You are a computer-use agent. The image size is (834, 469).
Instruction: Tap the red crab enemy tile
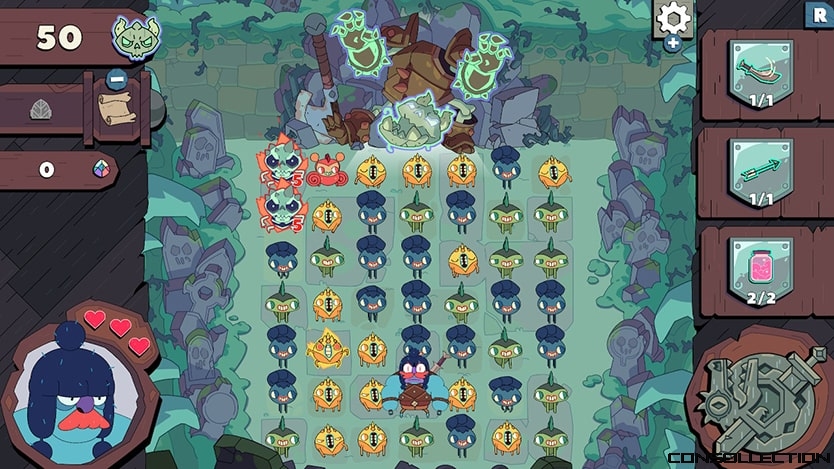324,172
